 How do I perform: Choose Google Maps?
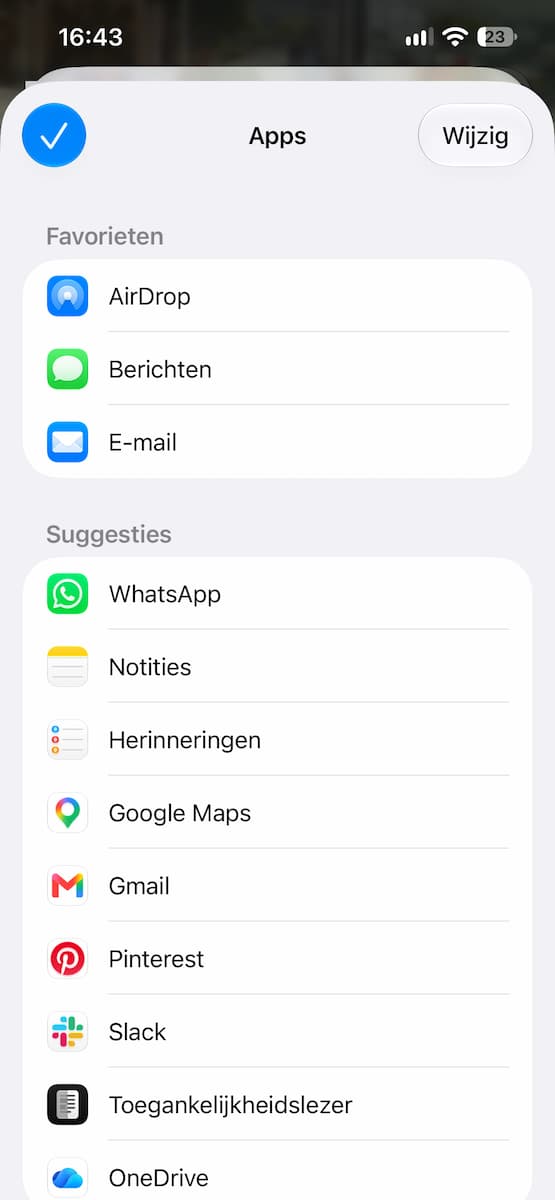pos(277,813)
